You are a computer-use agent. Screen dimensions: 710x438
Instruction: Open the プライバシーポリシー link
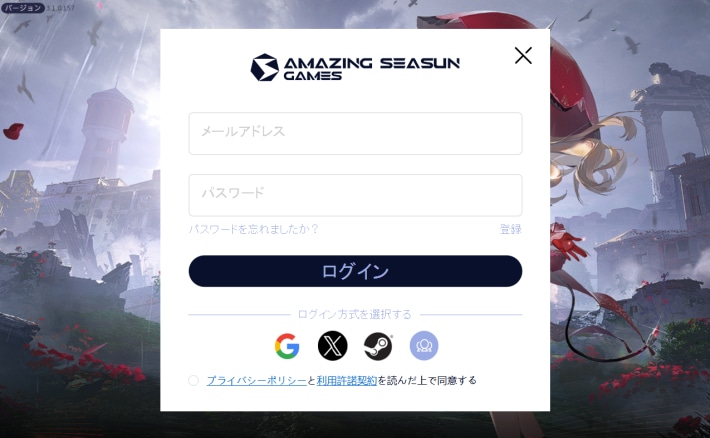click(x=256, y=380)
